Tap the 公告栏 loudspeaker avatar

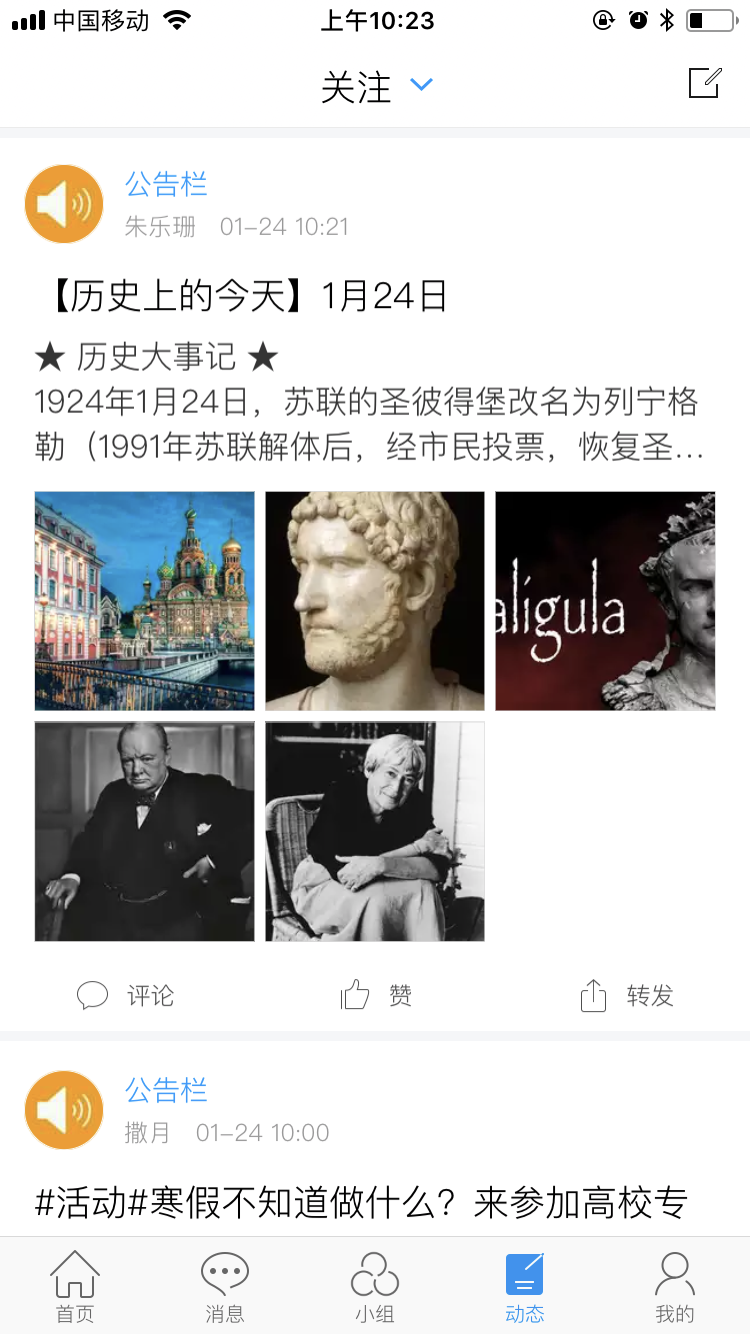(63, 203)
